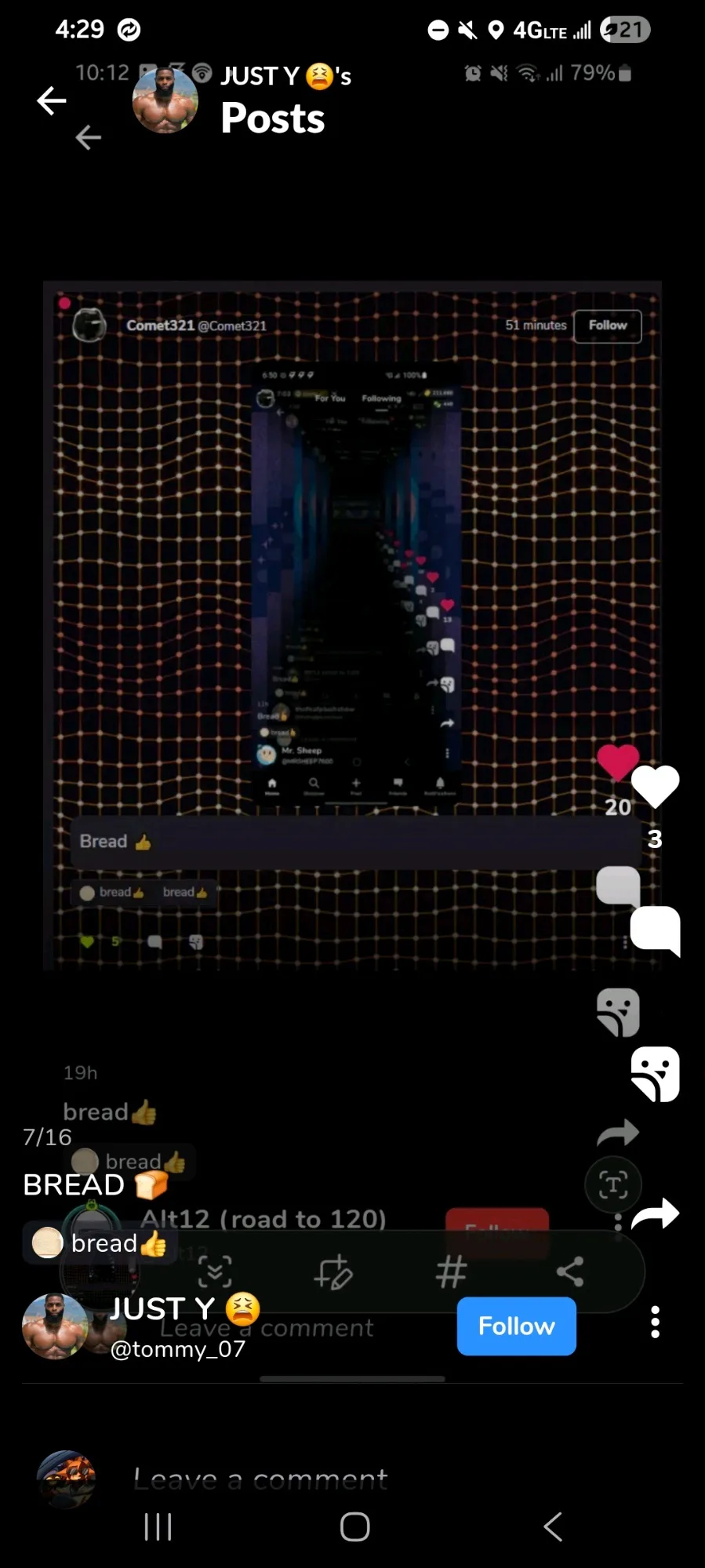This screenshot has height=1568, width=705.
Task: Open JUST Y's profile picture next to @tommy_07
Action: pos(55,1326)
